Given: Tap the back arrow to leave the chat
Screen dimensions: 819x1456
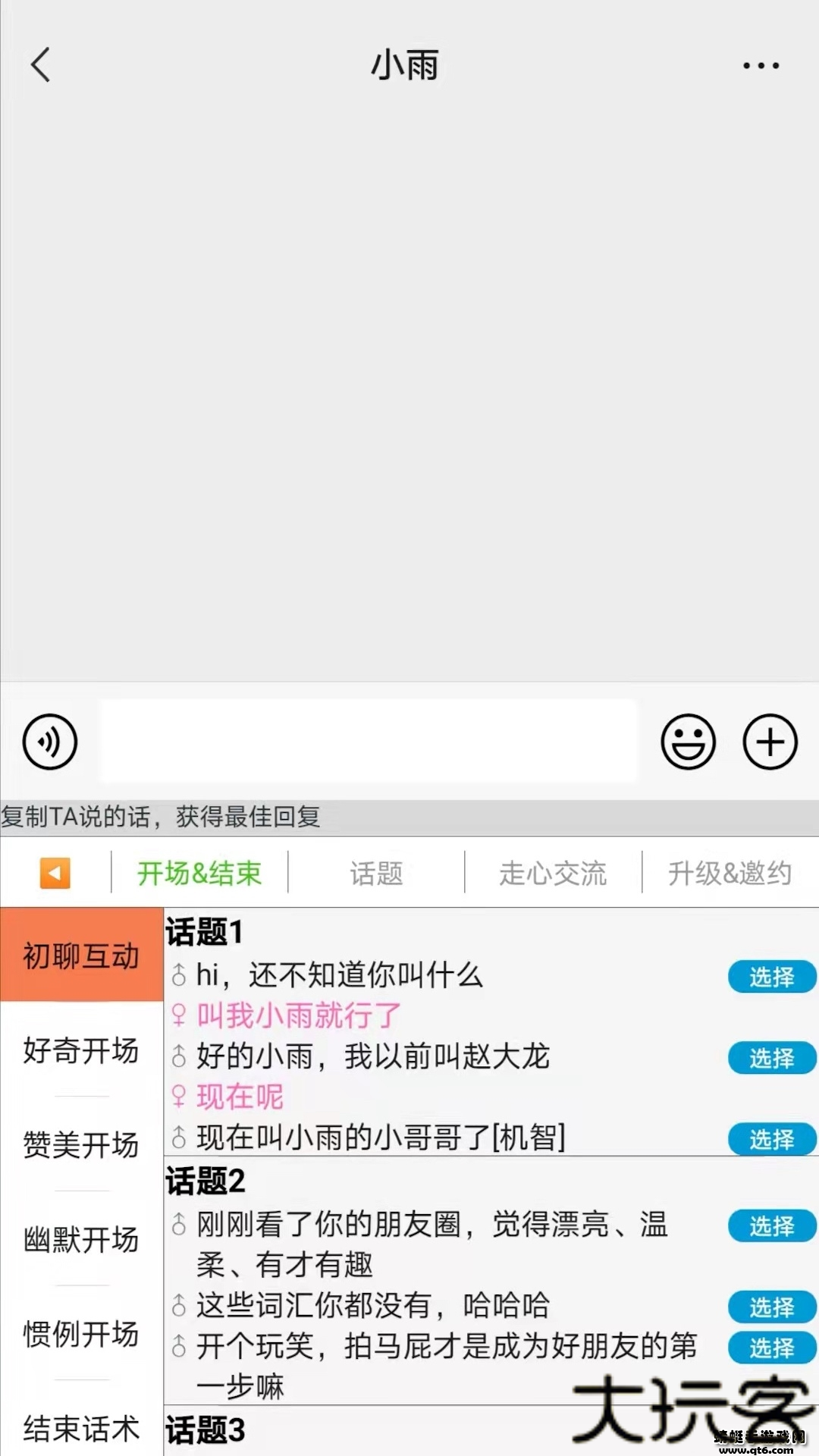Looking at the screenshot, I should pyautogui.click(x=40, y=66).
